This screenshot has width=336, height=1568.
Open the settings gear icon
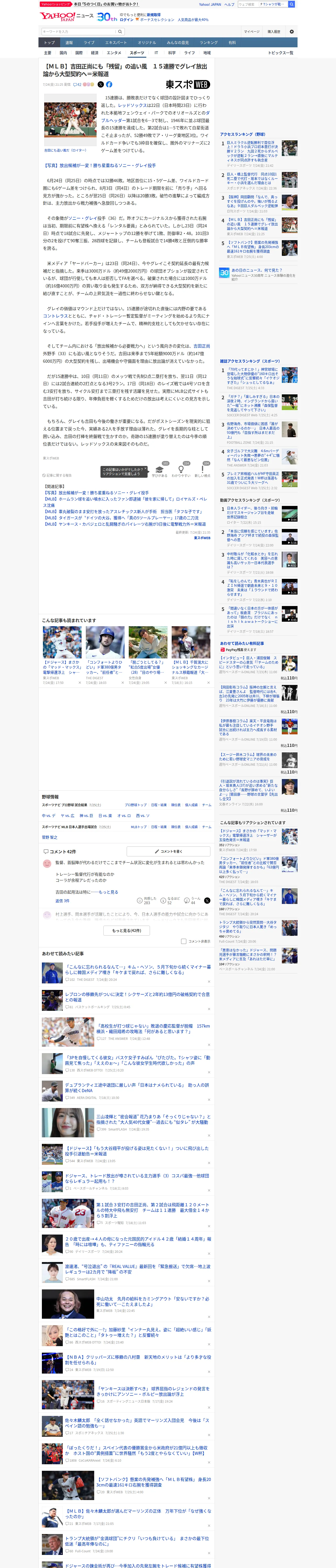point(292,32)
